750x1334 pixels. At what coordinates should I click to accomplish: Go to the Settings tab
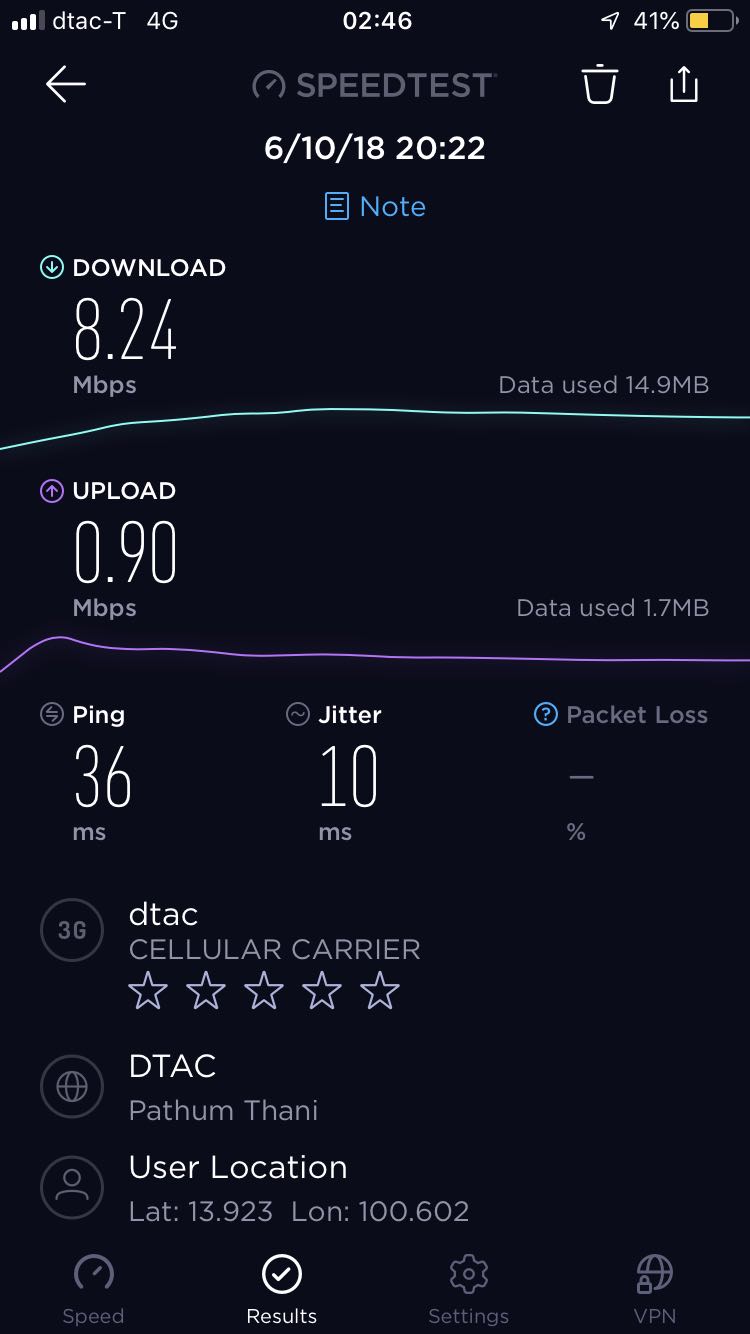(x=468, y=1290)
